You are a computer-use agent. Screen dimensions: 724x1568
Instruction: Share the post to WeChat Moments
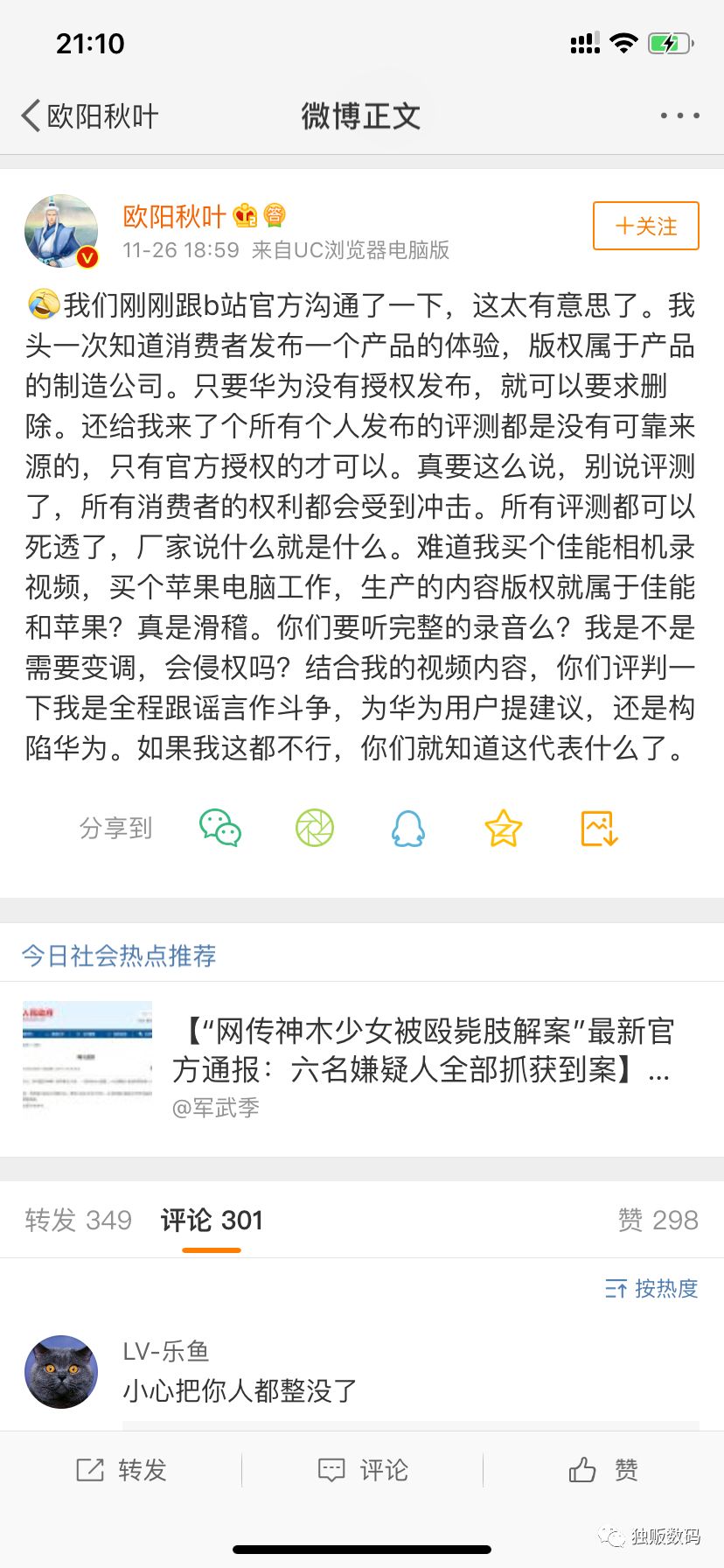coord(314,829)
